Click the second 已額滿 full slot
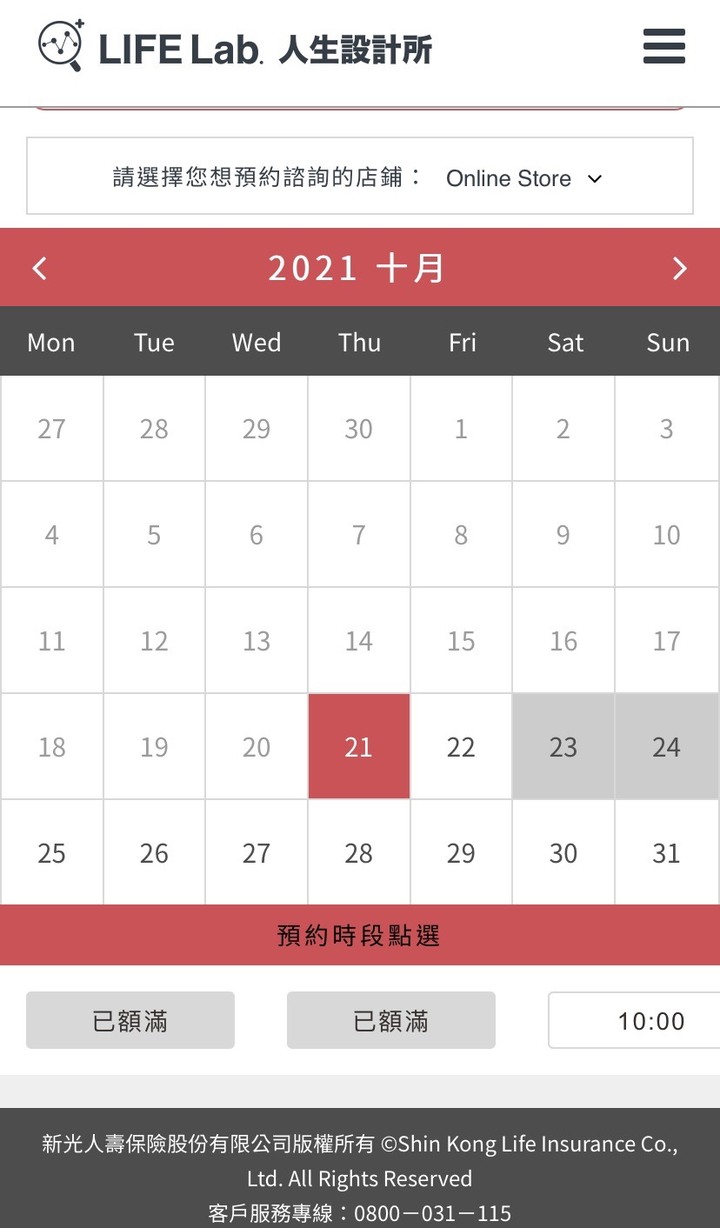Image resolution: width=720 pixels, height=1228 pixels. click(391, 1020)
